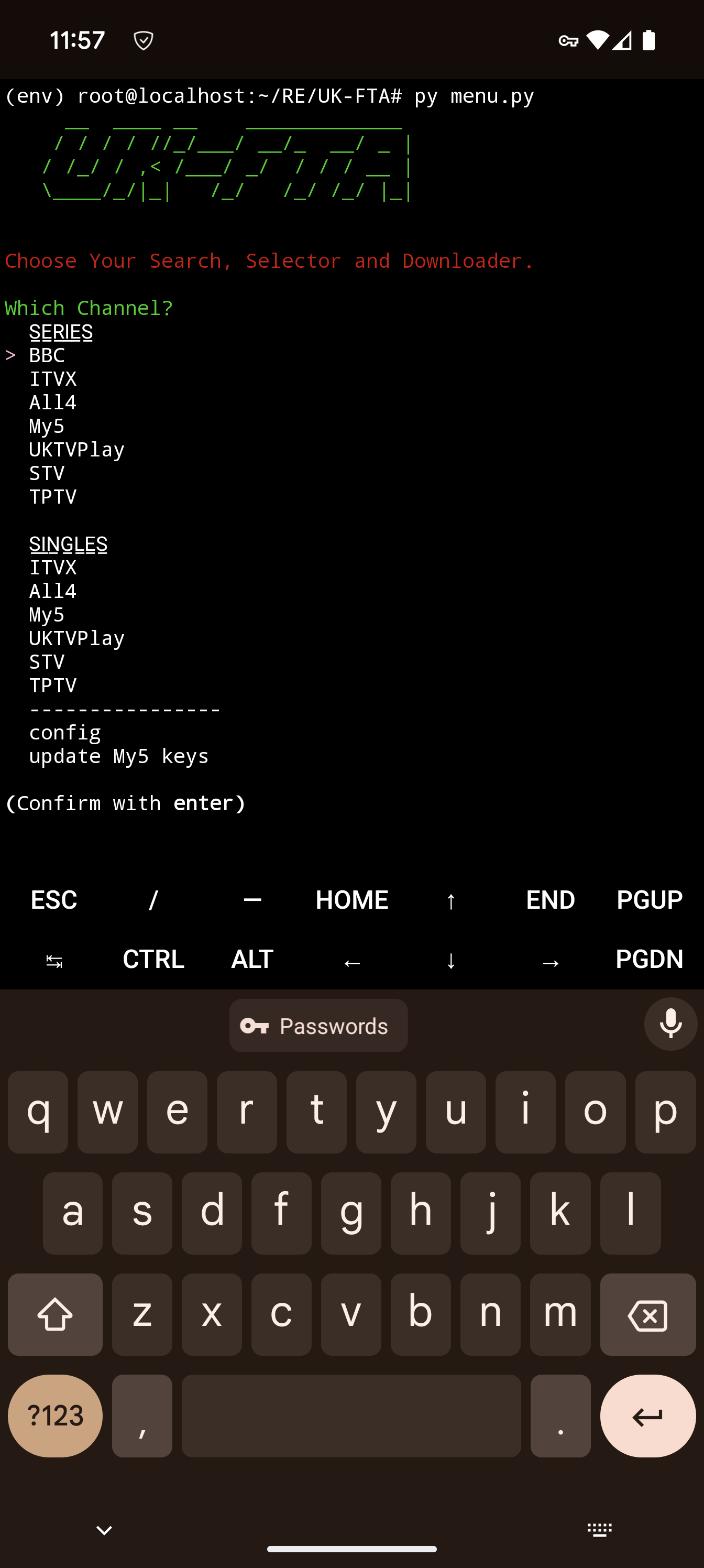Hide the keyboard with down chevron
The image size is (704, 1568).
(104, 1530)
